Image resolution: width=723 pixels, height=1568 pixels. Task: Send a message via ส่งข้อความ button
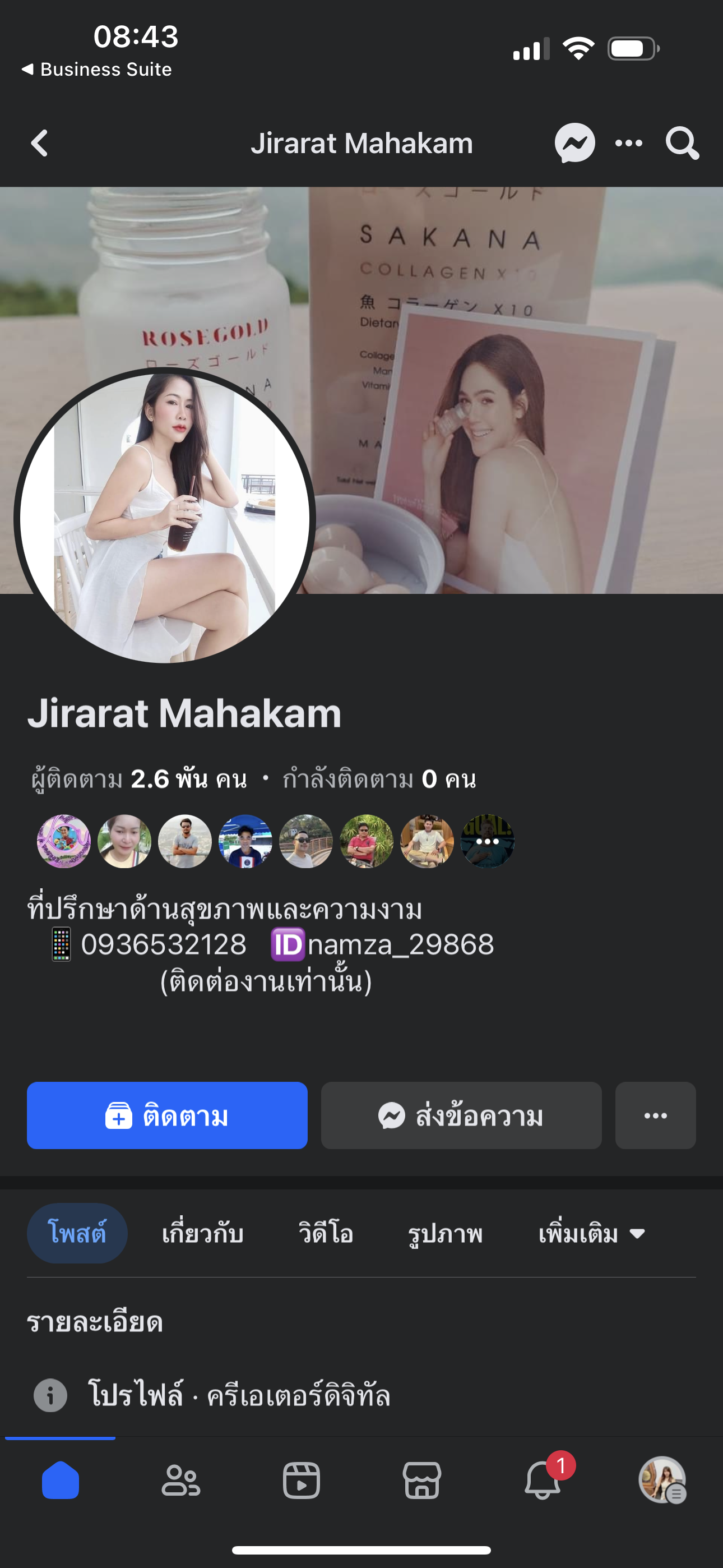[x=461, y=1116]
